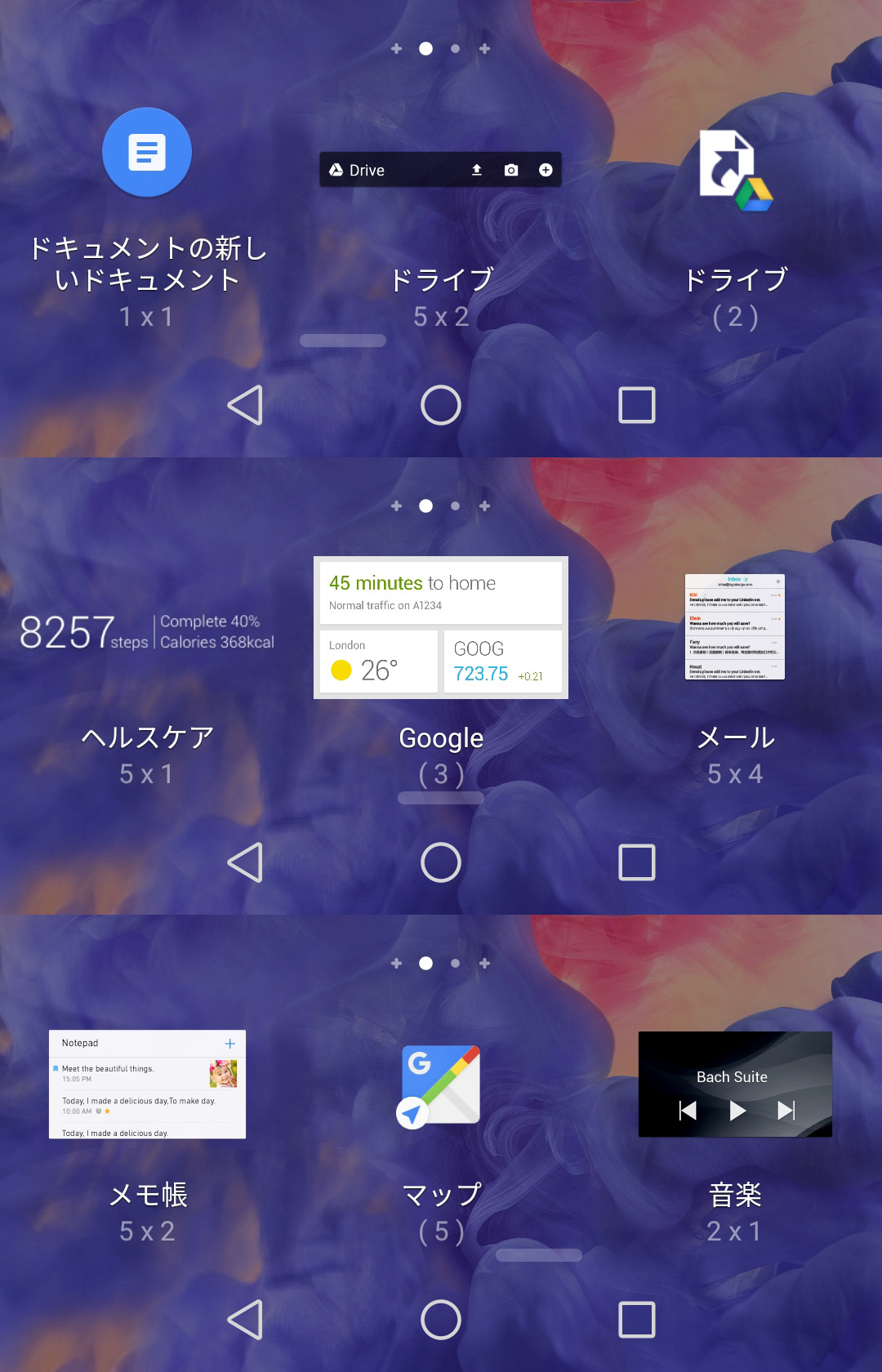The height and width of the screenshot is (1372, 882).
Task: Compose a new note with the Notepad plus icon
Action: point(231,1044)
